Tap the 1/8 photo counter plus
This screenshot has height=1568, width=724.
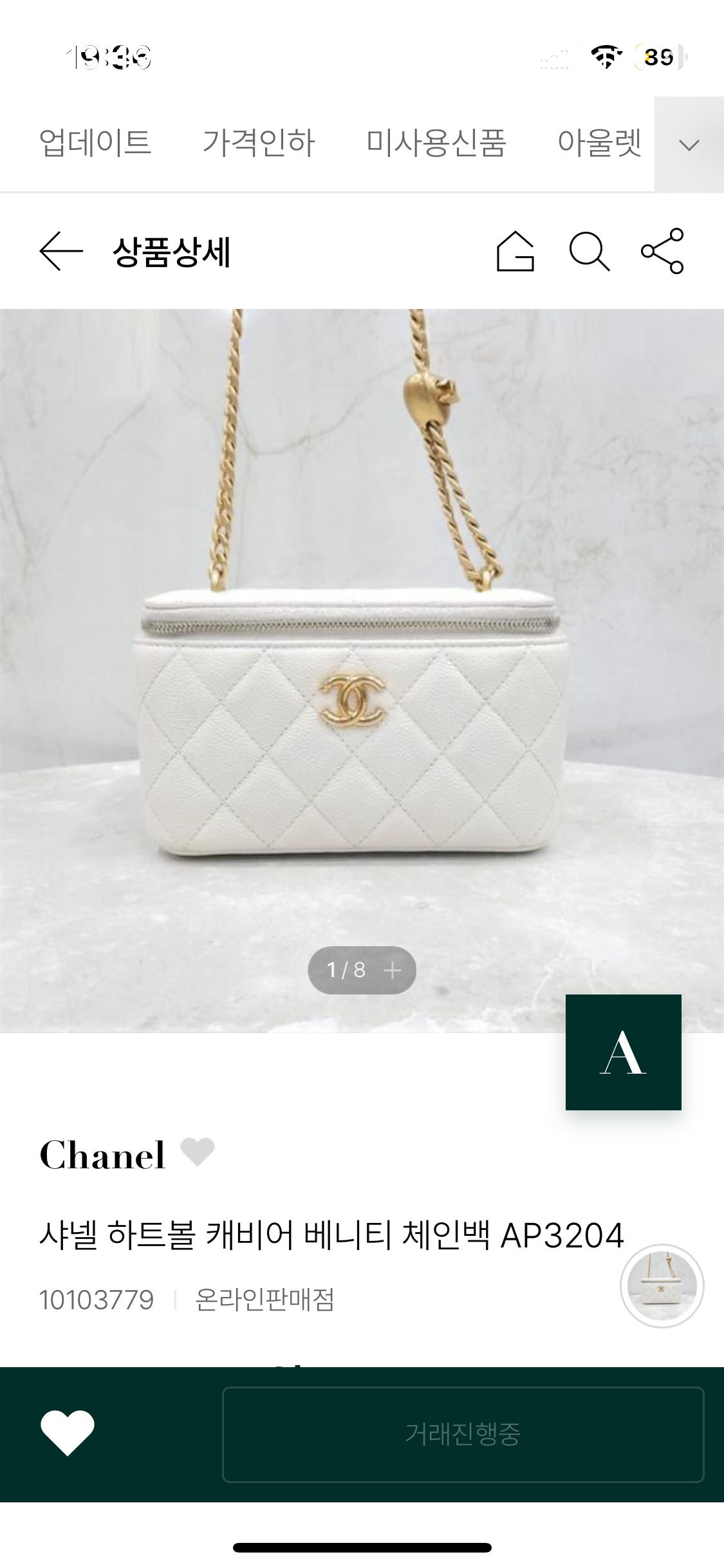click(392, 970)
